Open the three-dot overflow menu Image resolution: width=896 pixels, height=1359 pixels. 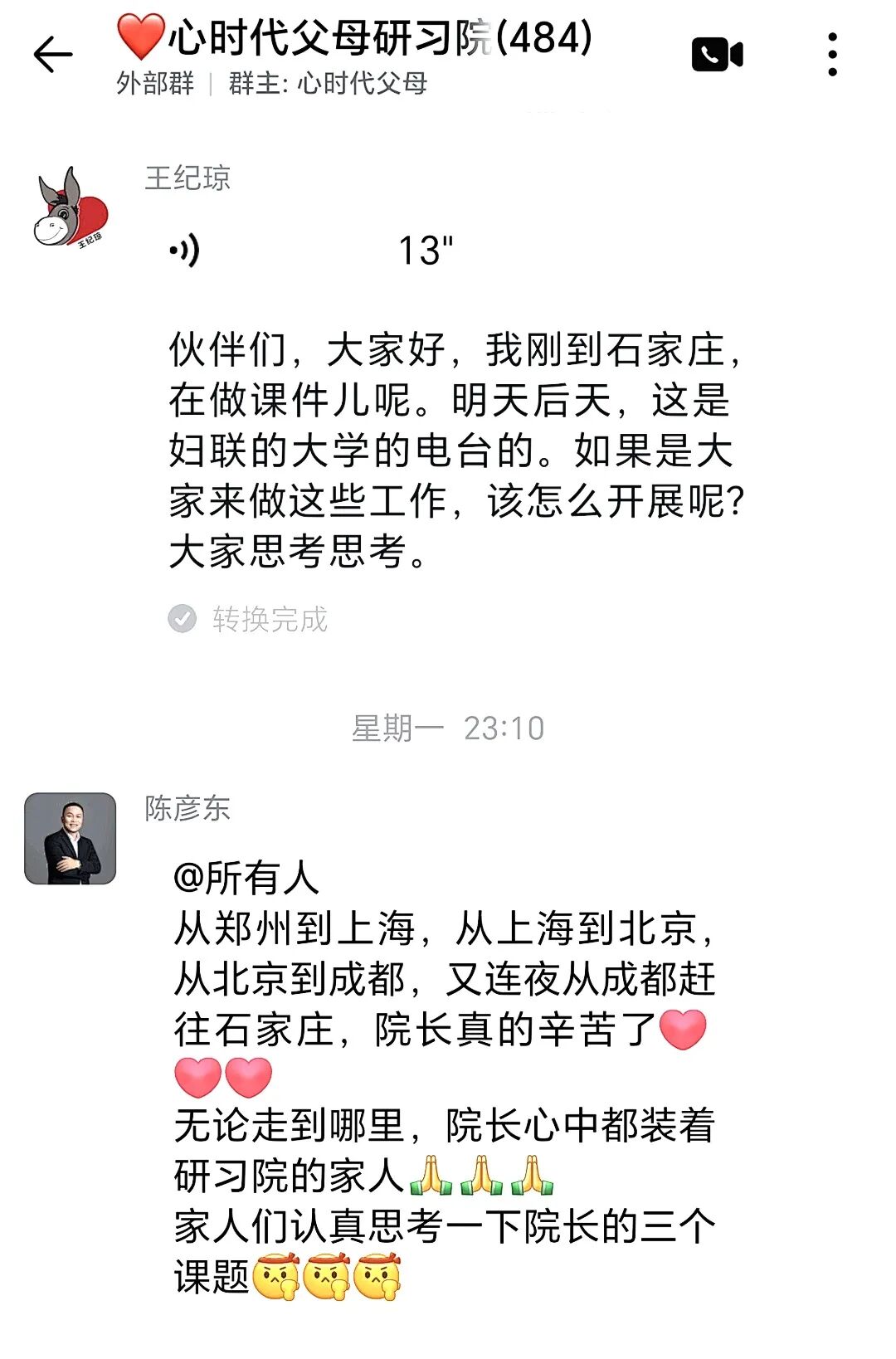click(833, 55)
